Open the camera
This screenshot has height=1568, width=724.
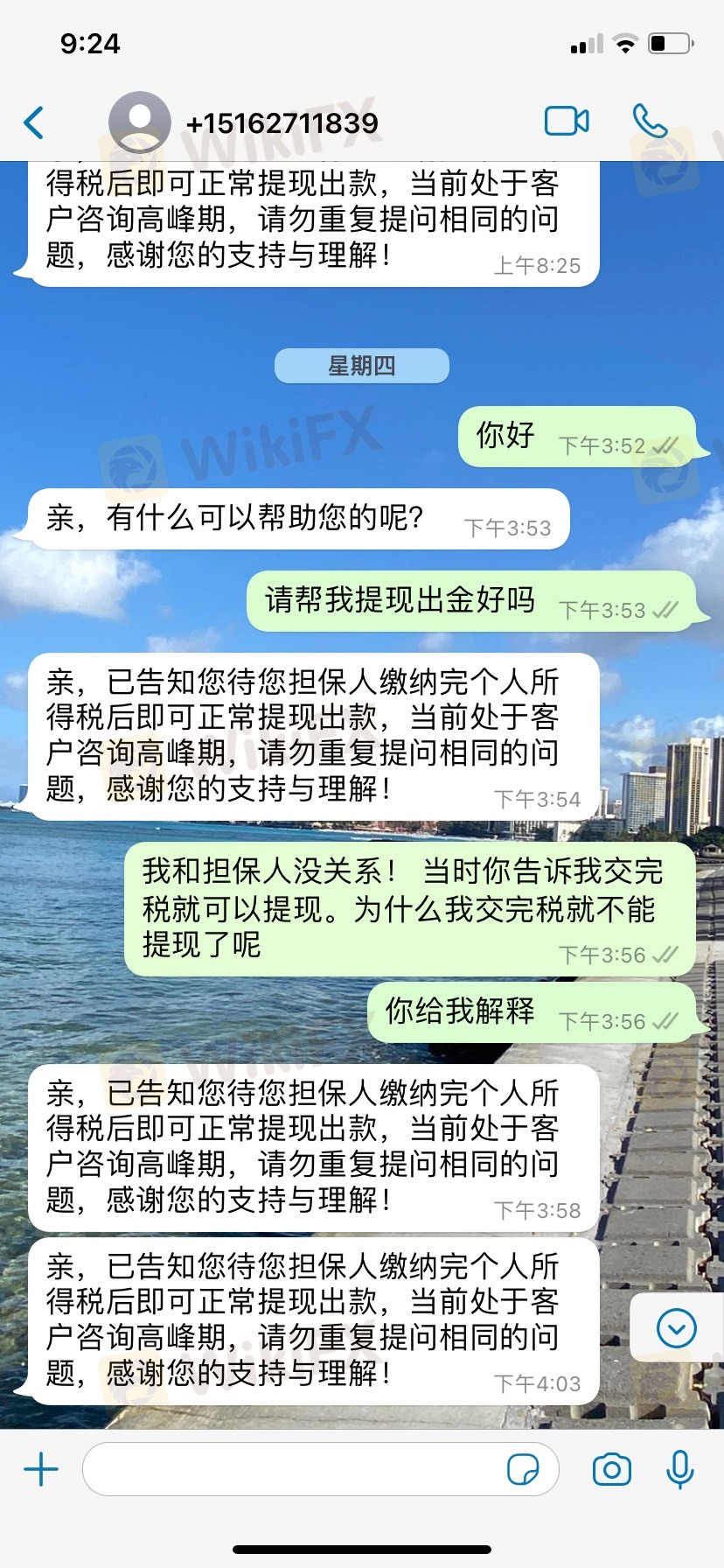coord(611,1469)
